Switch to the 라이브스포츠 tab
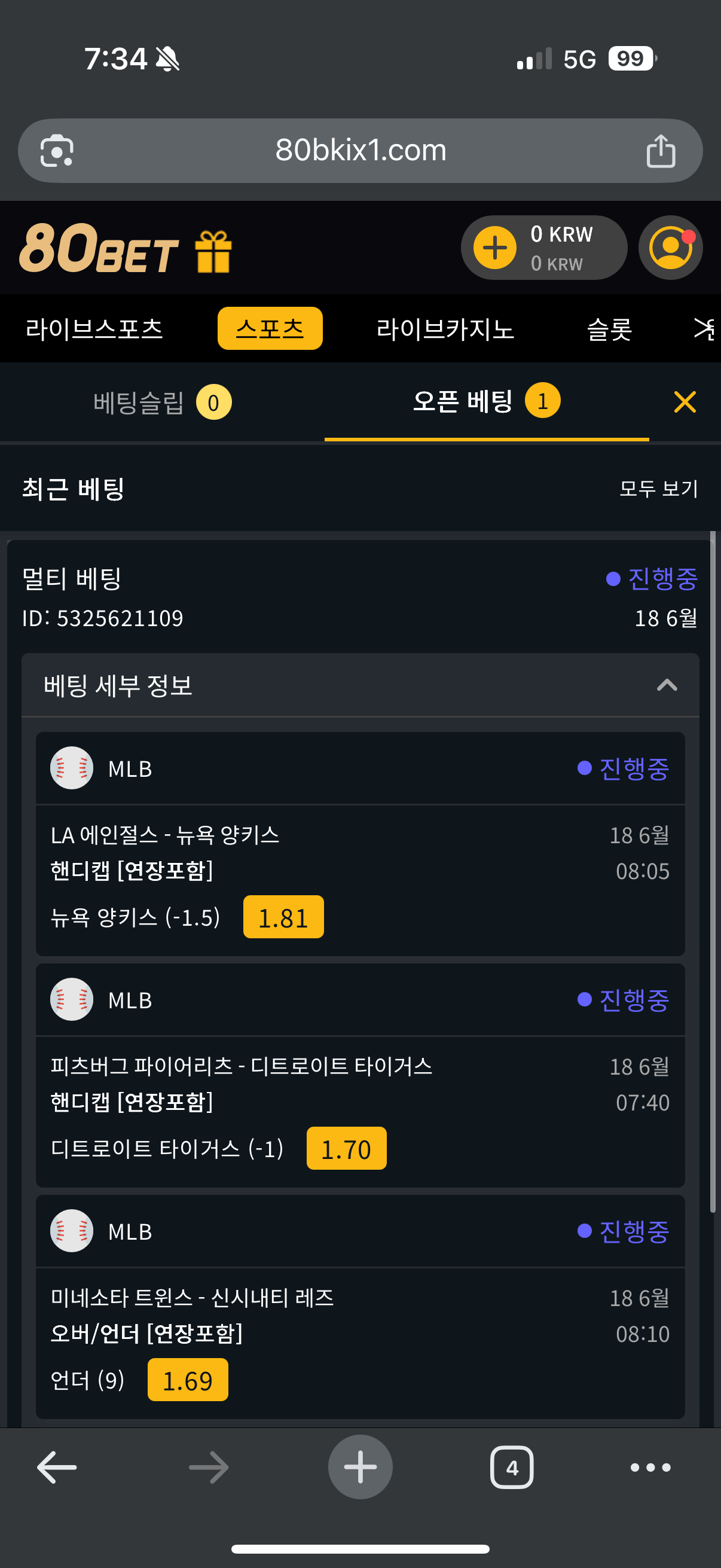The image size is (721, 1568). tap(94, 330)
